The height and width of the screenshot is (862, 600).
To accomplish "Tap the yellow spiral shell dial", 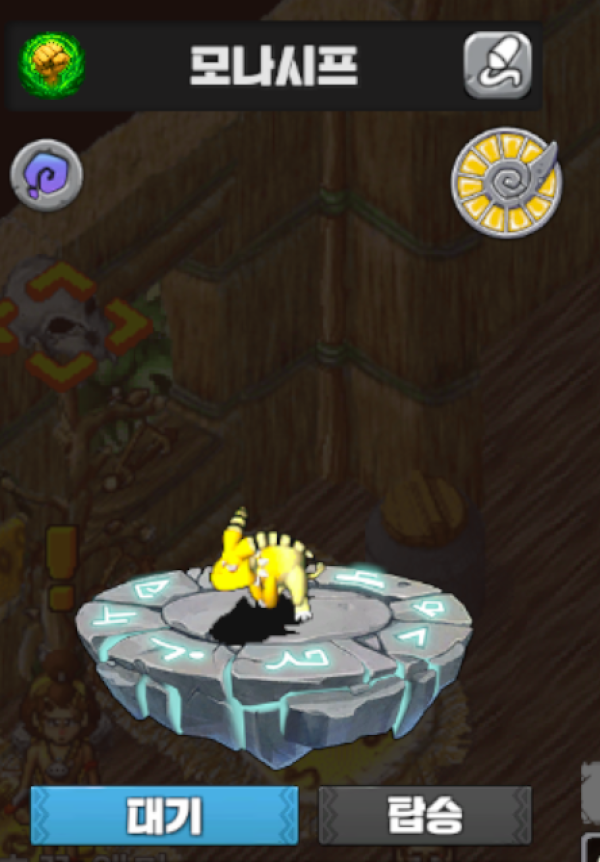I will tap(505, 181).
